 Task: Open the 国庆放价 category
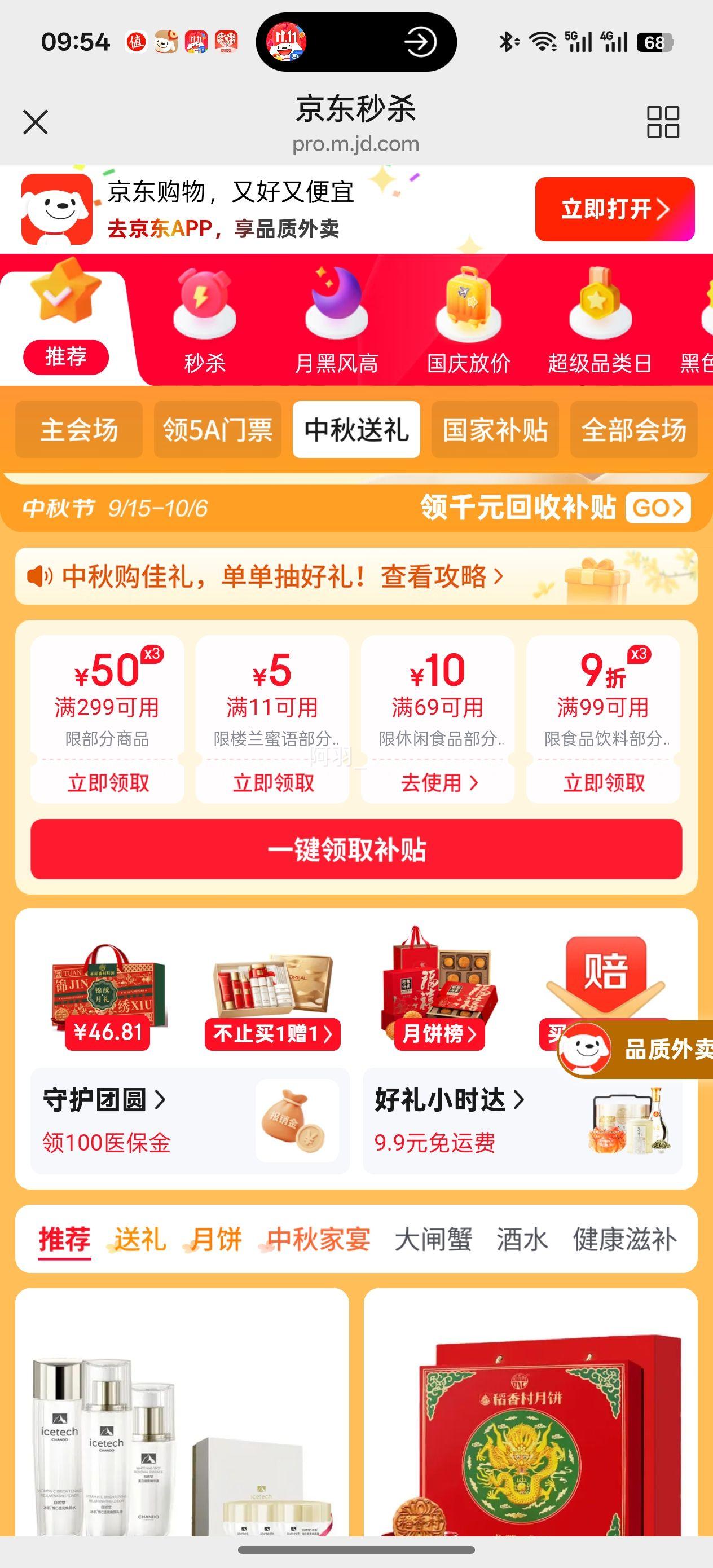click(x=468, y=323)
